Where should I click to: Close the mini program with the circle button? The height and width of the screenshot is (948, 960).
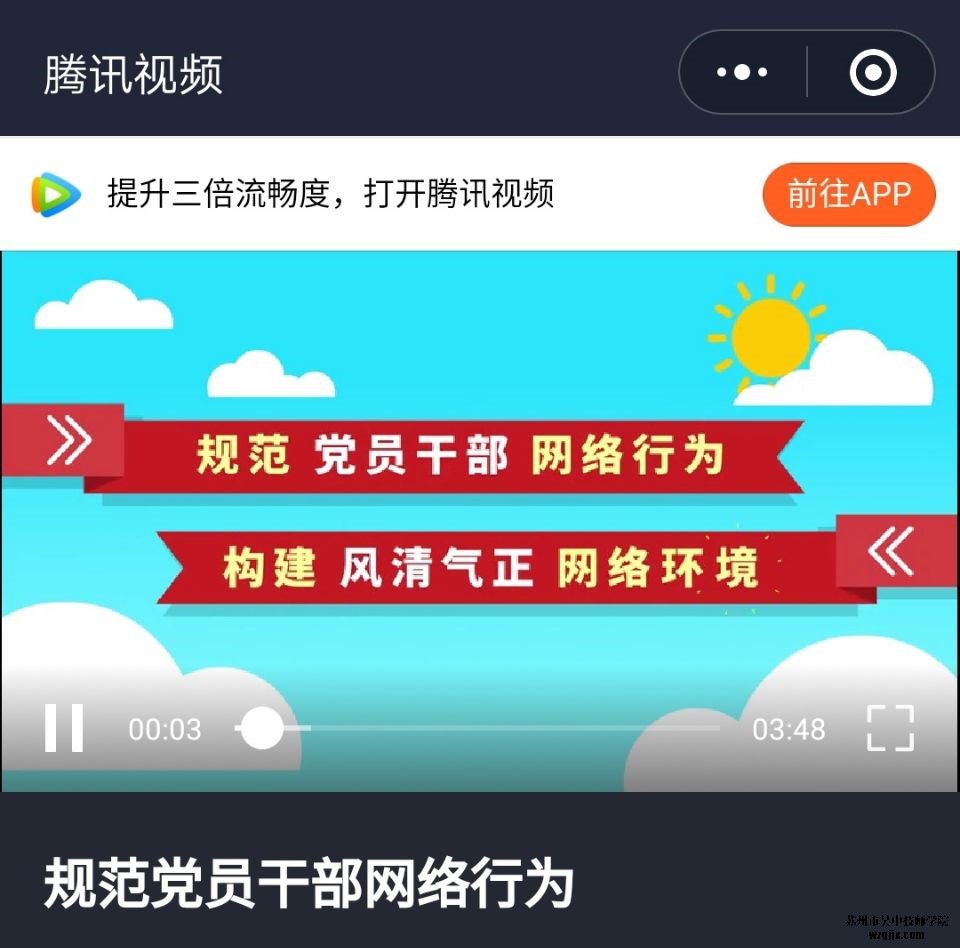click(872, 72)
